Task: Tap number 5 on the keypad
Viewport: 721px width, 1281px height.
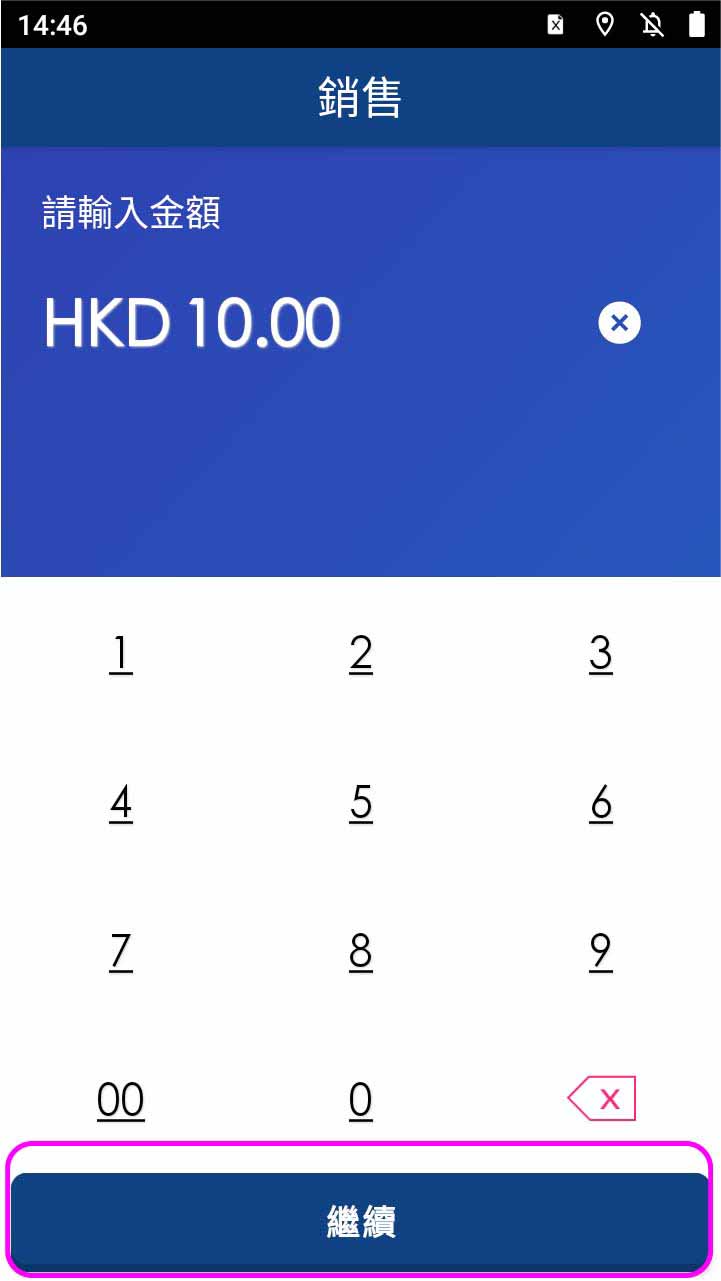Action: tap(361, 803)
